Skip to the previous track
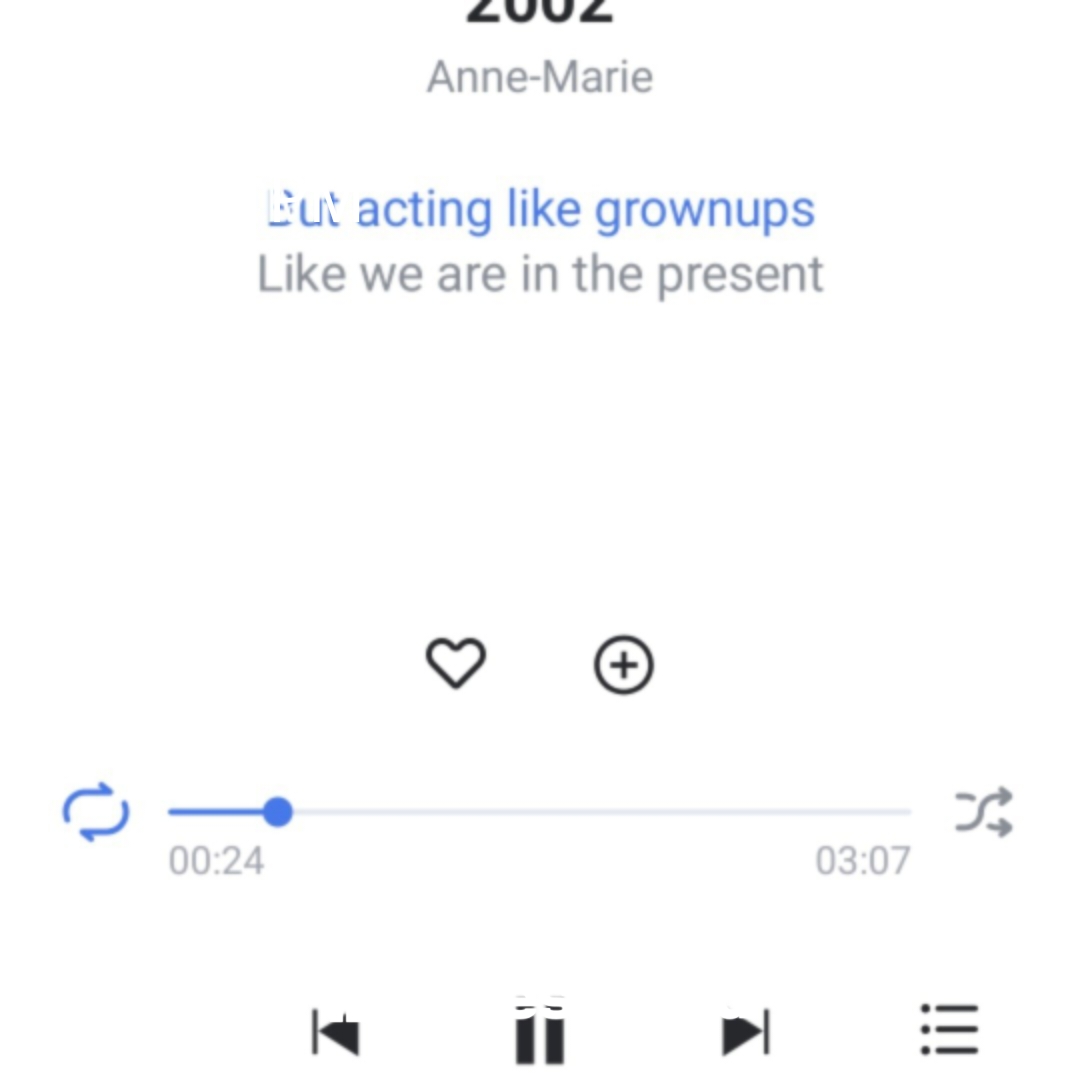 coord(336,1032)
